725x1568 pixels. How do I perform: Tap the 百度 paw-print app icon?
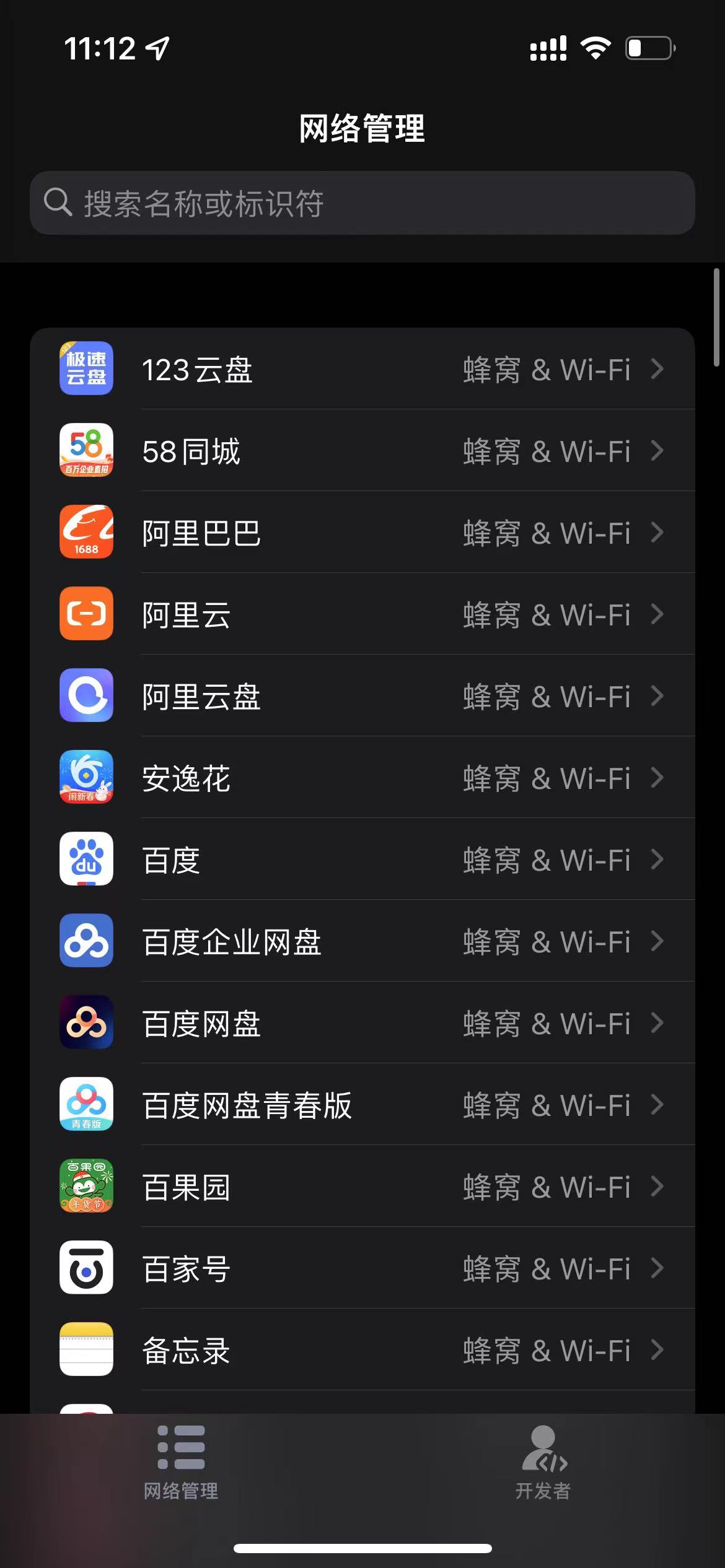(x=86, y=859)
